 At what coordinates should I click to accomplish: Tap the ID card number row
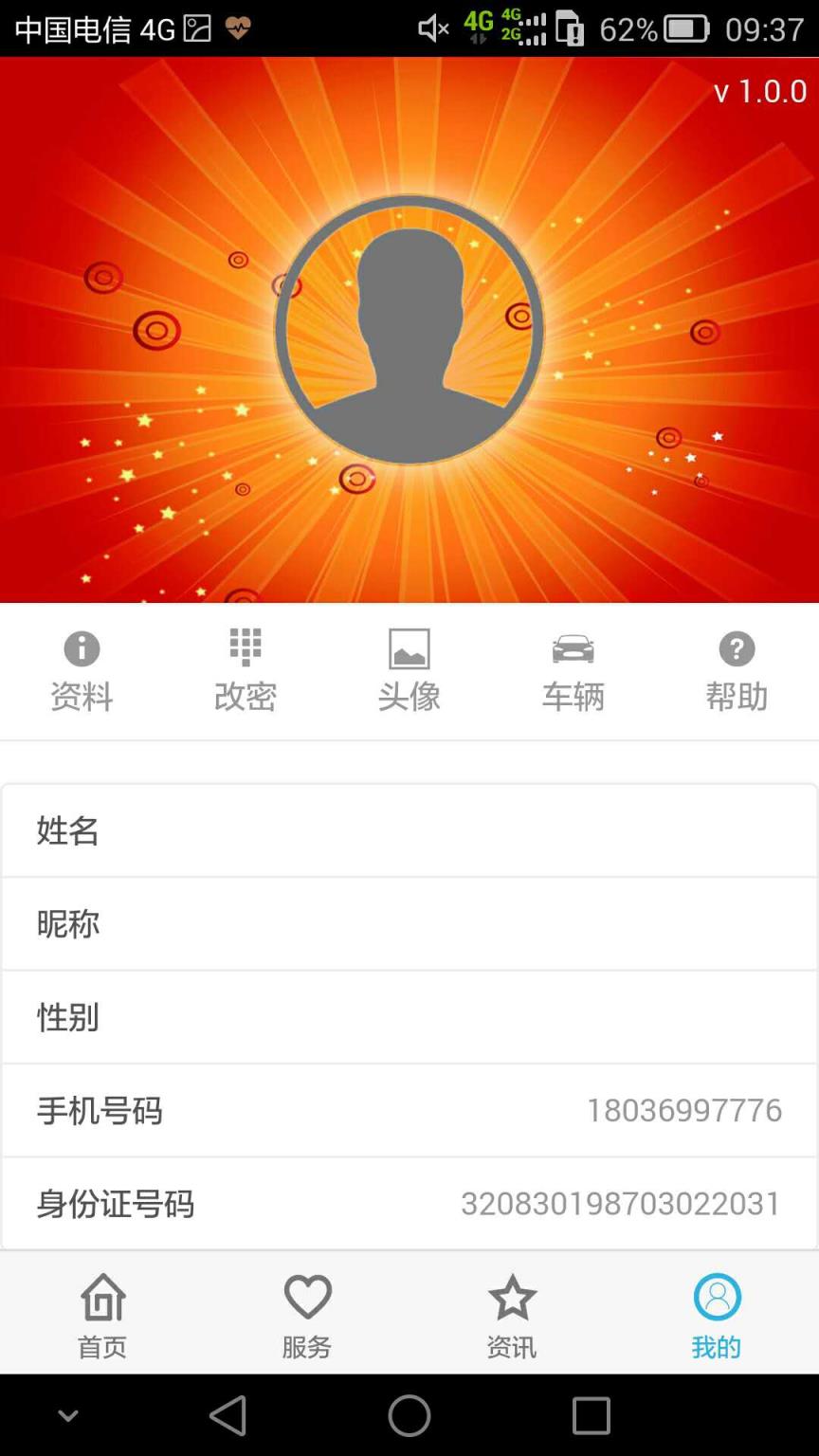[409, 1204]
